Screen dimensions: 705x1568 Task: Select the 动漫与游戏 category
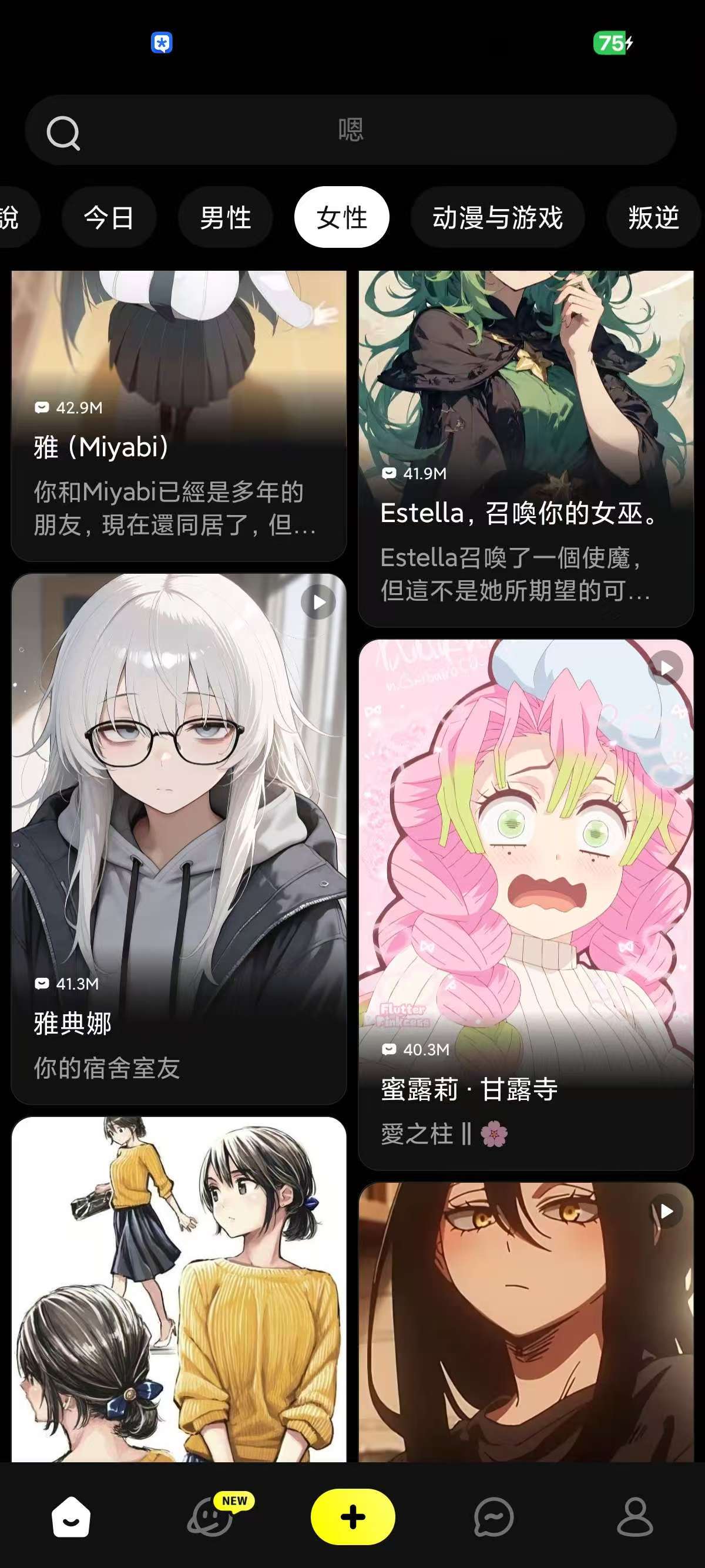[498, 217]
